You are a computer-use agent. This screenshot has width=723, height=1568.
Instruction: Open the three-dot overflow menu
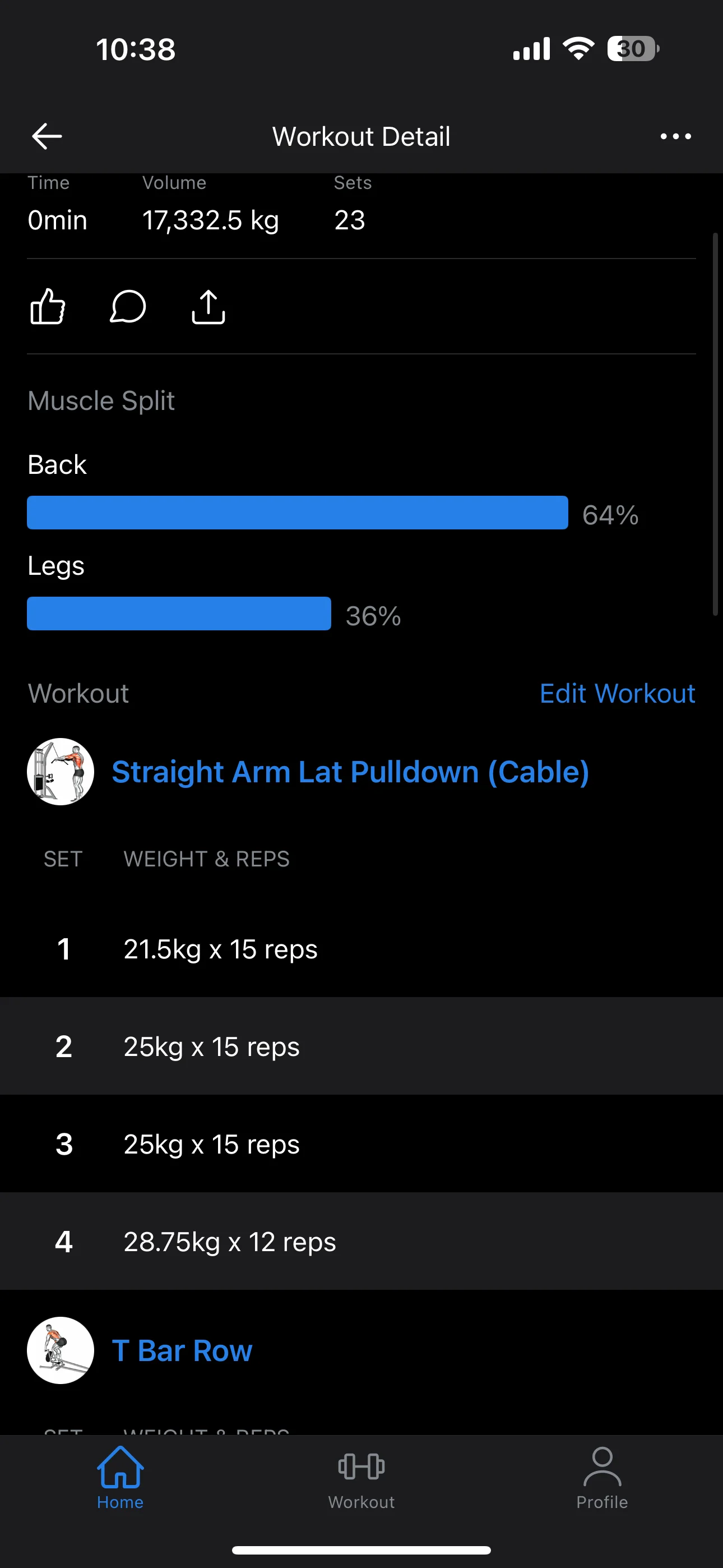[x=675, y=136]
